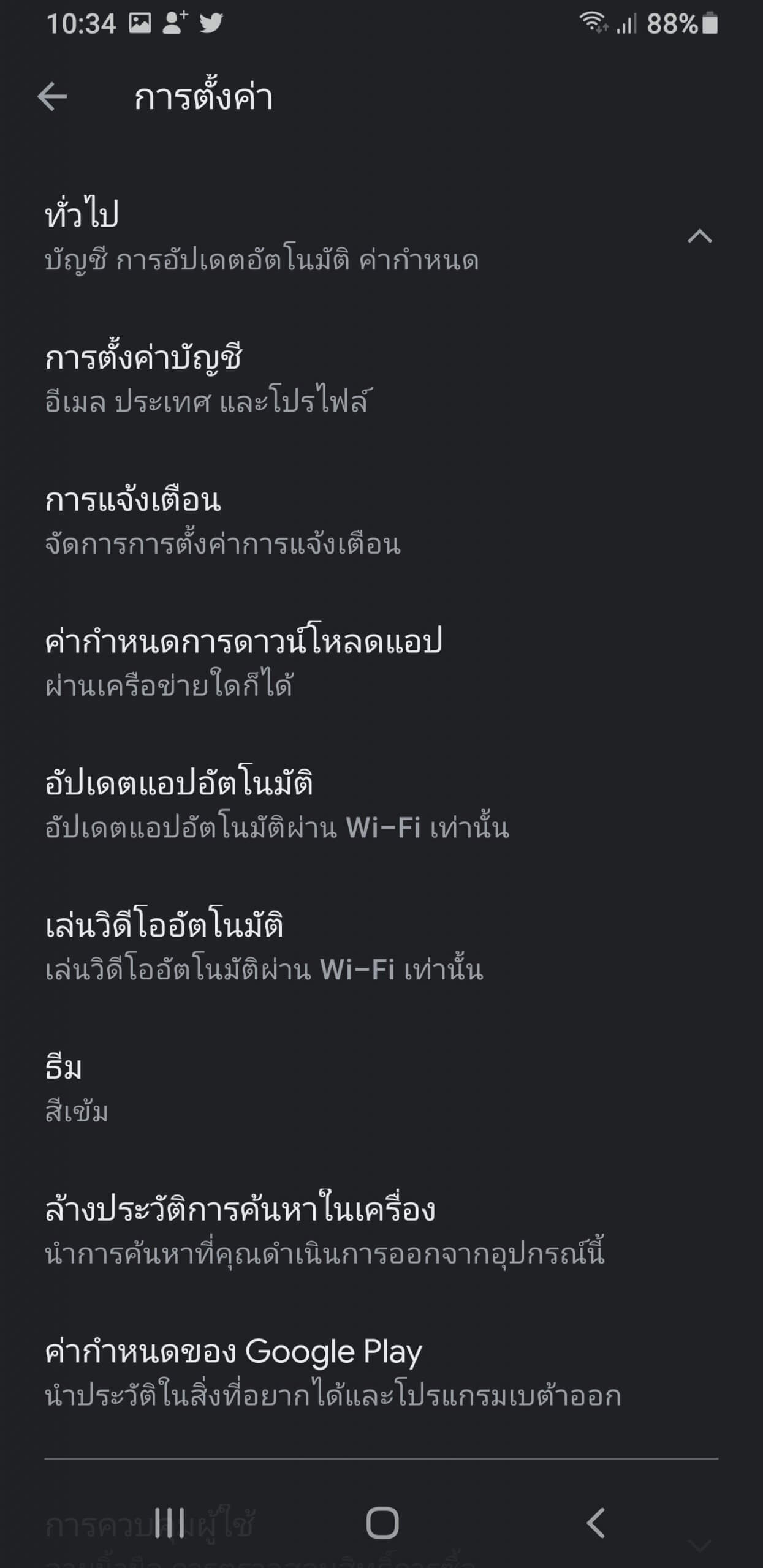Go back using the top arrow
763x1568 pixels.
pos(52,97)
